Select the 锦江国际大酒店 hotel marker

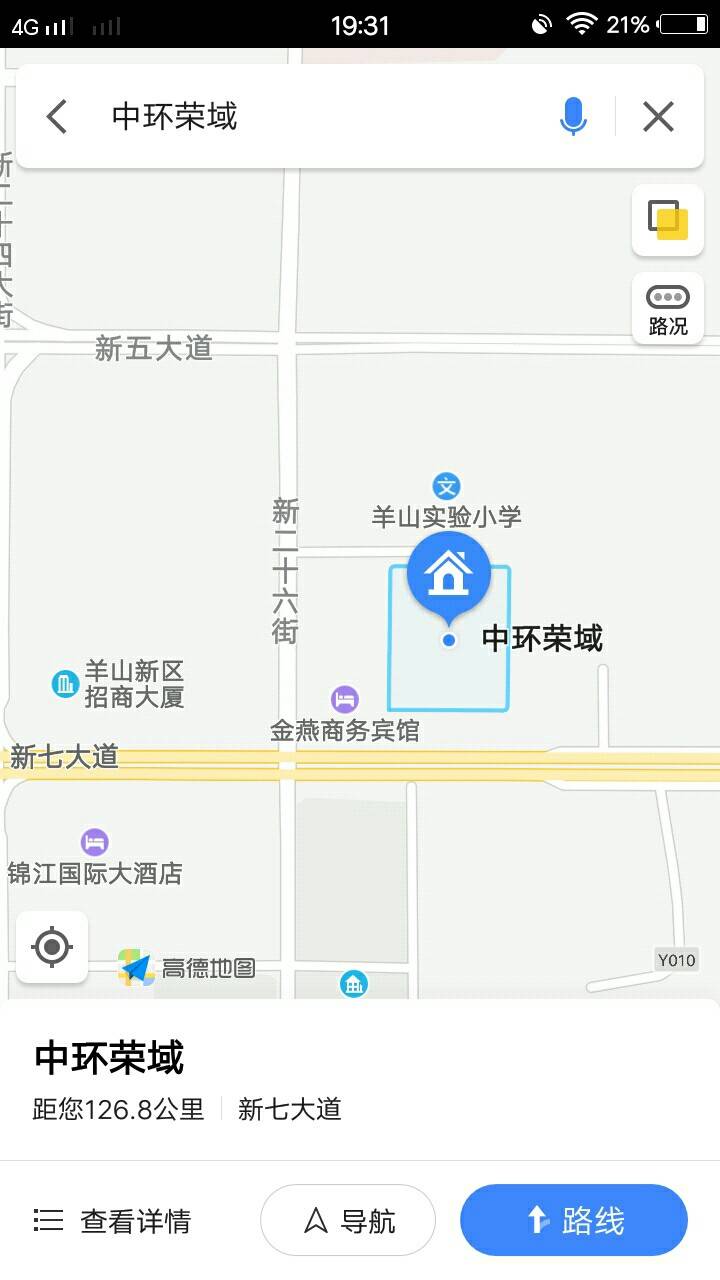tap(94, 842)
